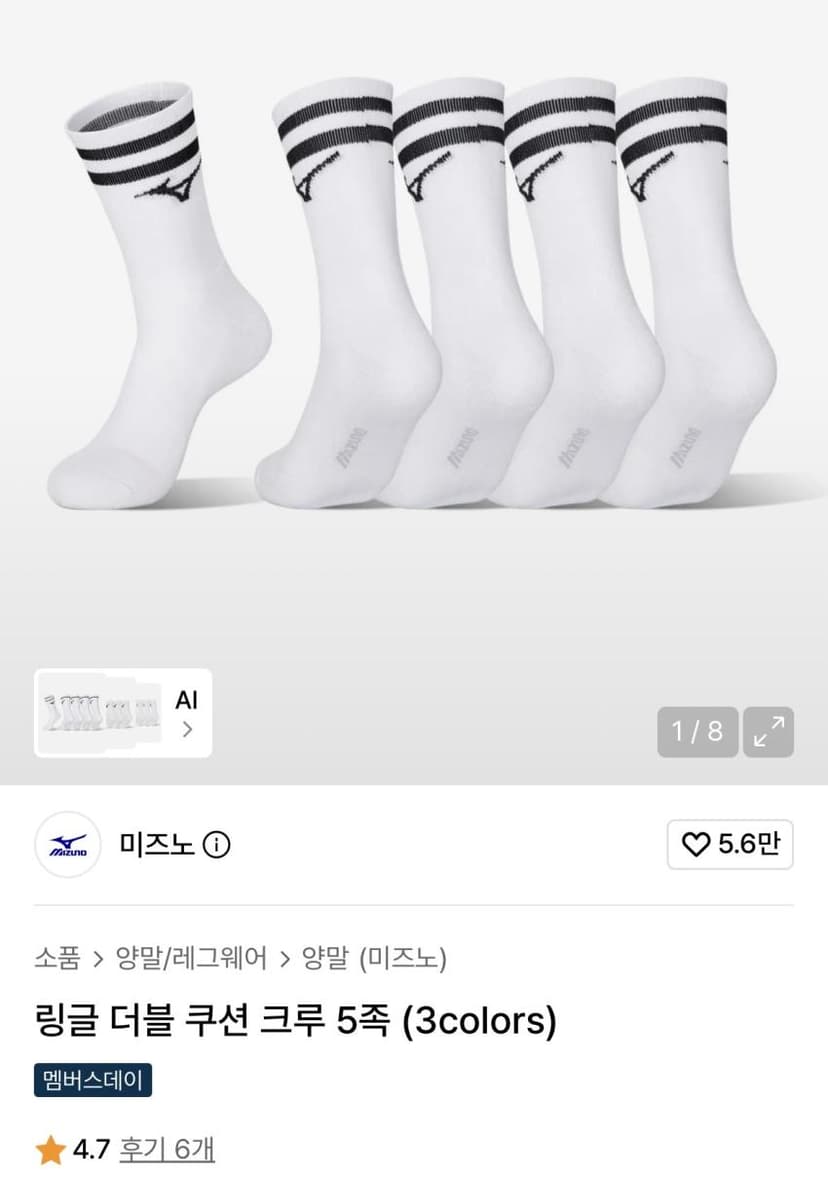Image resolution: width=828 pixels, height=1180 pixels.
Task: Open the 미즈노 brand page
Action: coord(157,844)
